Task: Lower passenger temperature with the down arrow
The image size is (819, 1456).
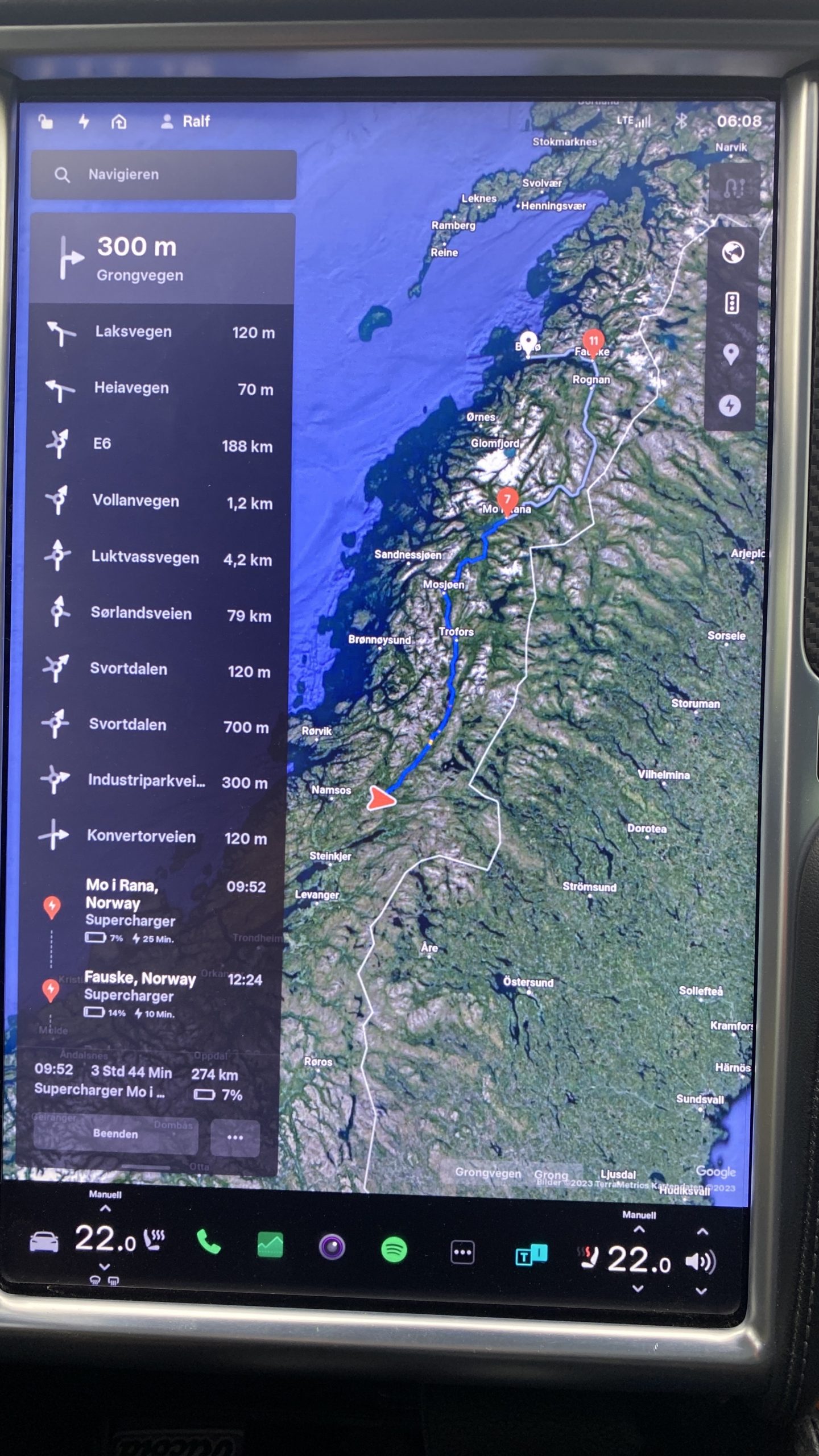Action: point(638,1289)
